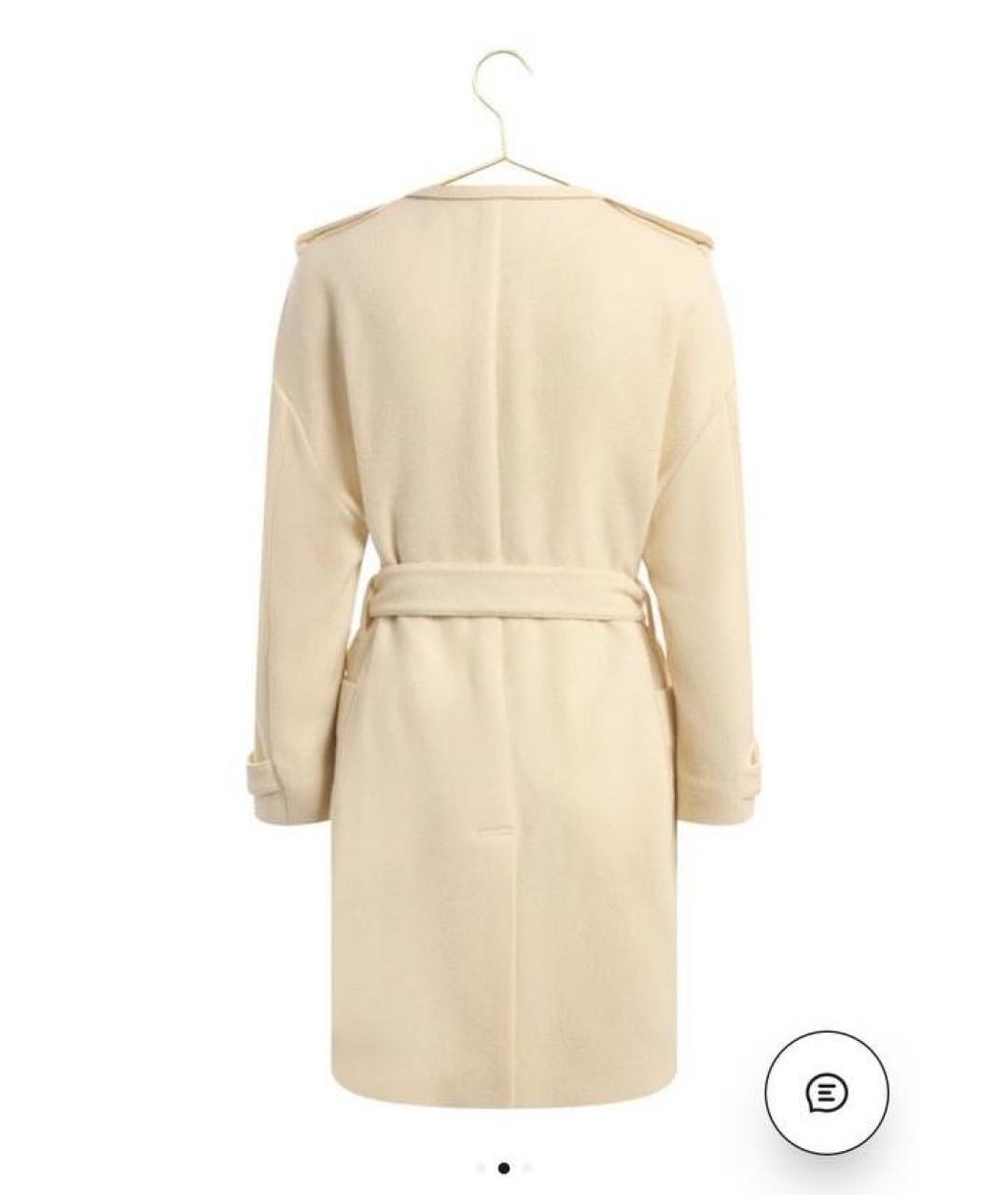
Task: Open the chat support bubble
Action: pyautogui.click(x=826, y=1091)
